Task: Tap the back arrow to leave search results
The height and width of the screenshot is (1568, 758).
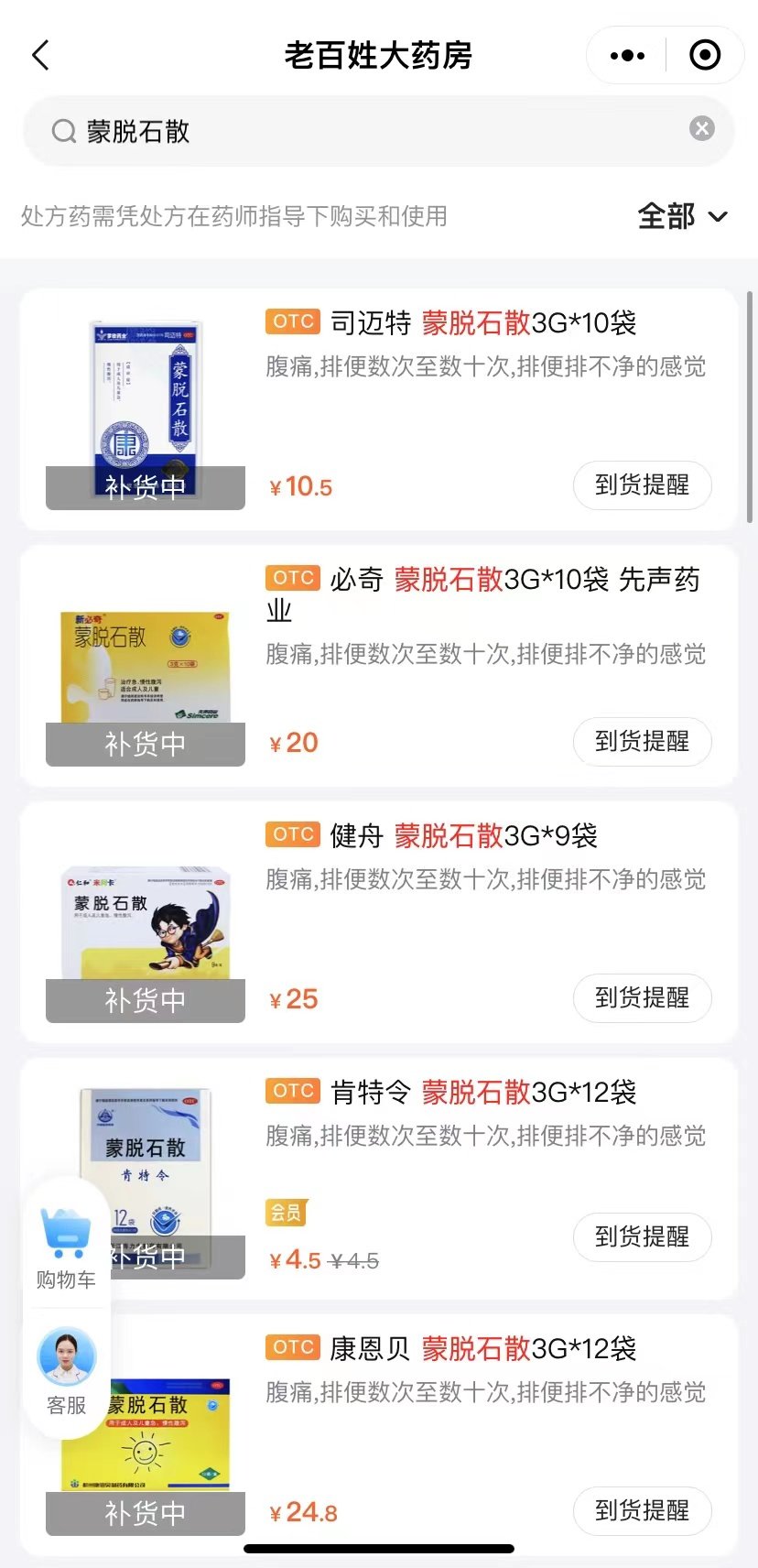Action: [x=40, y=55]
